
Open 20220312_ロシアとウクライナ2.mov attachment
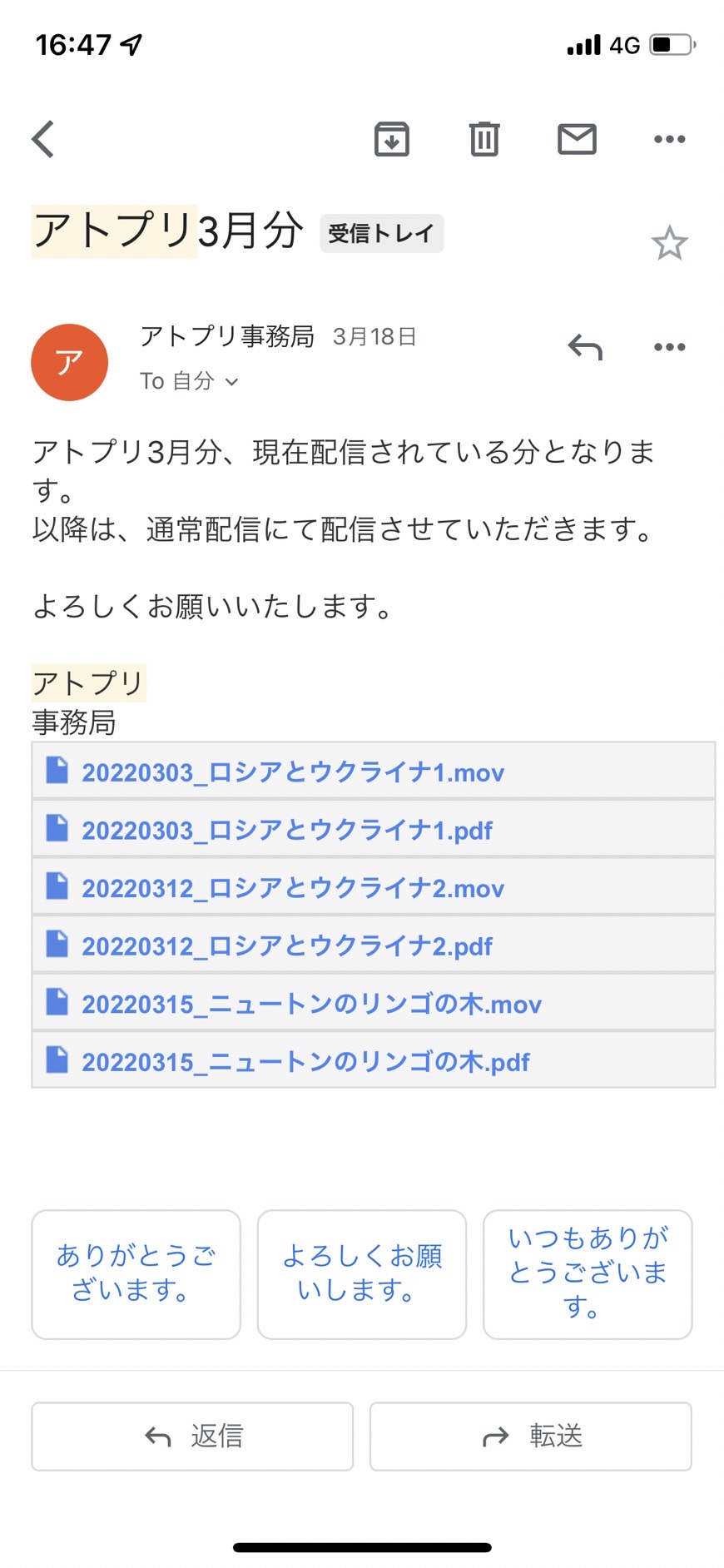click(x=374, y=887)
